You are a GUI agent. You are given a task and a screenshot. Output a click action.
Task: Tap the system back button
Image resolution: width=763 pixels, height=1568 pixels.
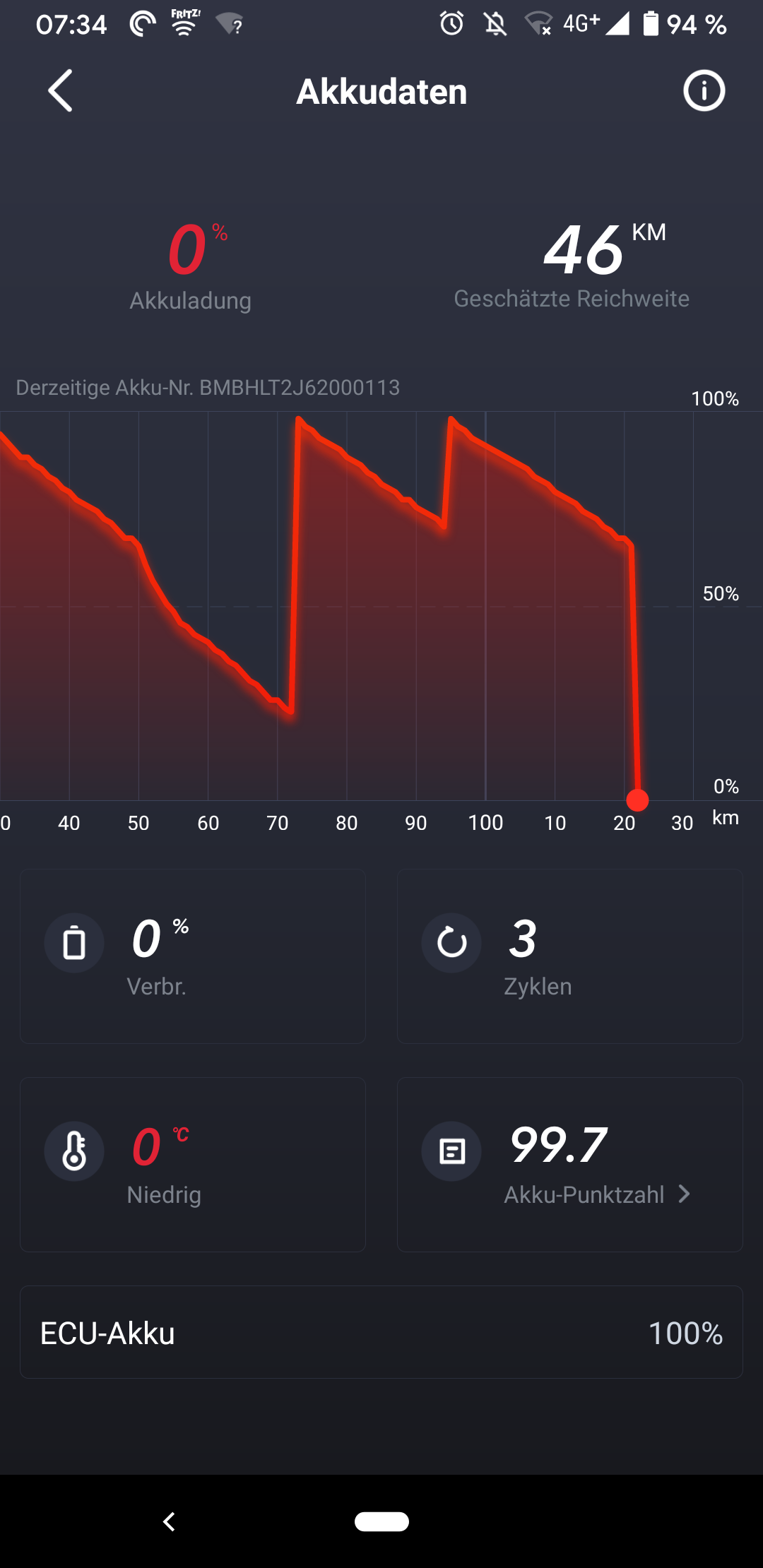point(169,1521)
